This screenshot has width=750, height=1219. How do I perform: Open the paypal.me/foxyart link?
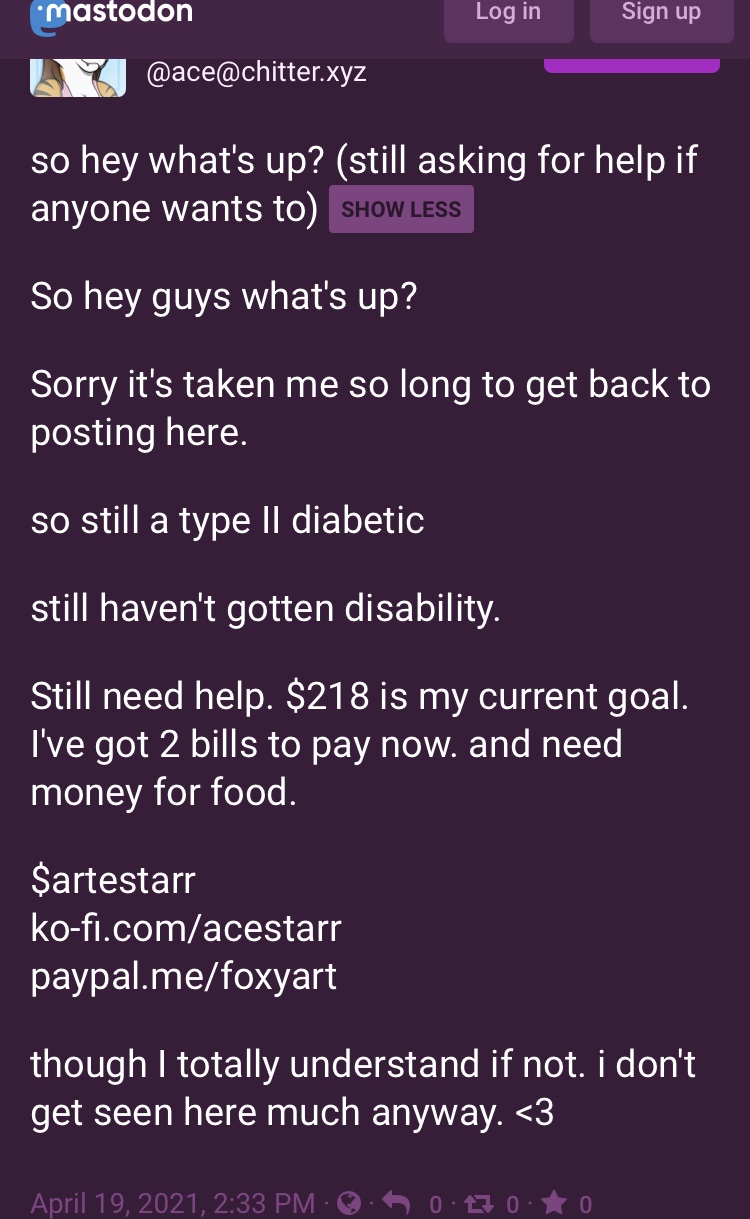click(184, 976)
